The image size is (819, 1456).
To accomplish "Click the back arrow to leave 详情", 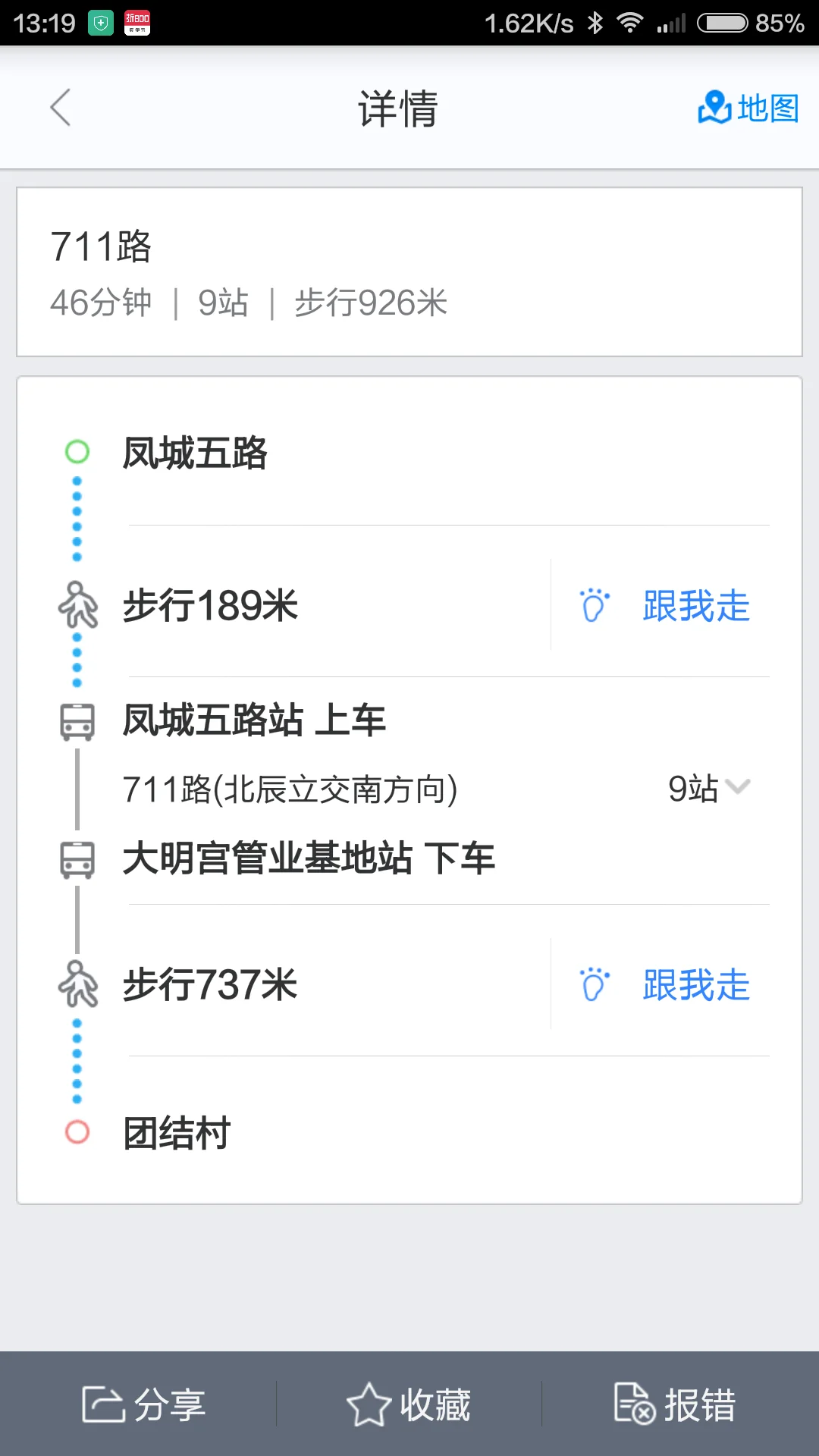I will click(61, 108).
